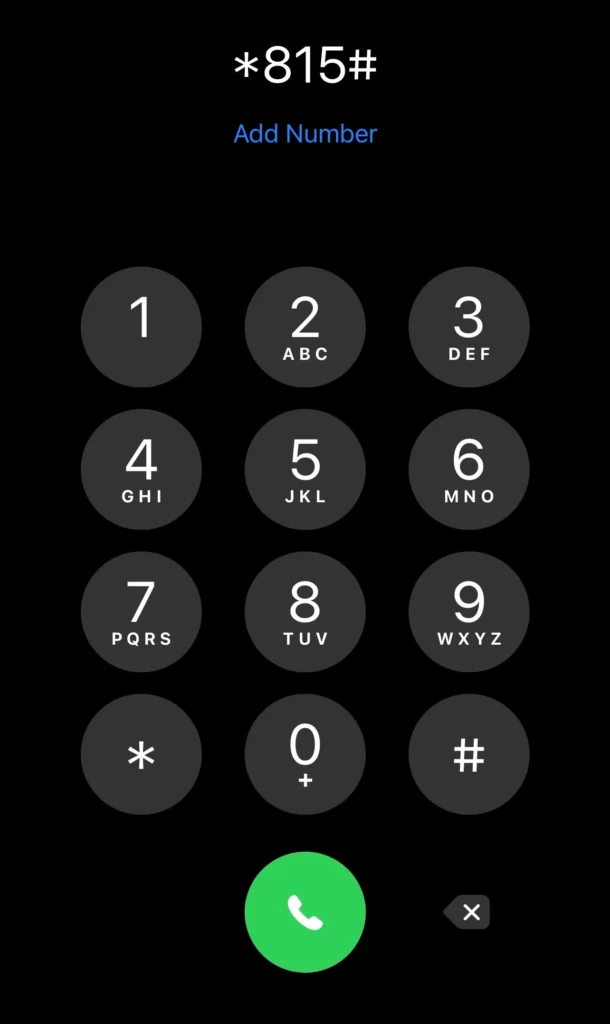The height and width of the screenshot is (1024, 610).
Task: Tap the 8 TUV key
Action: (x=305, y=612)
